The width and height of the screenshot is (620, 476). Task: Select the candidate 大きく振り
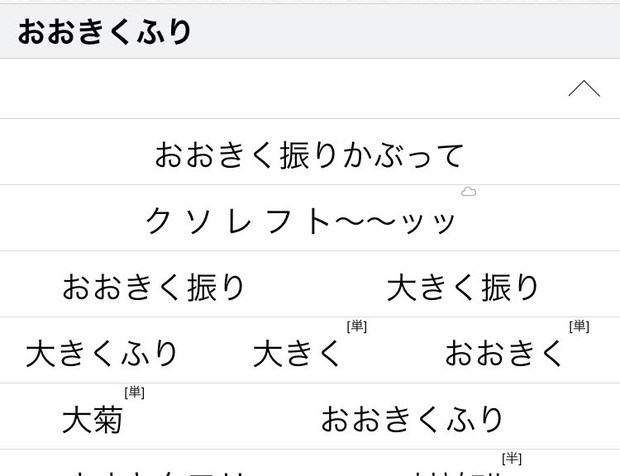tap(463, 287)
